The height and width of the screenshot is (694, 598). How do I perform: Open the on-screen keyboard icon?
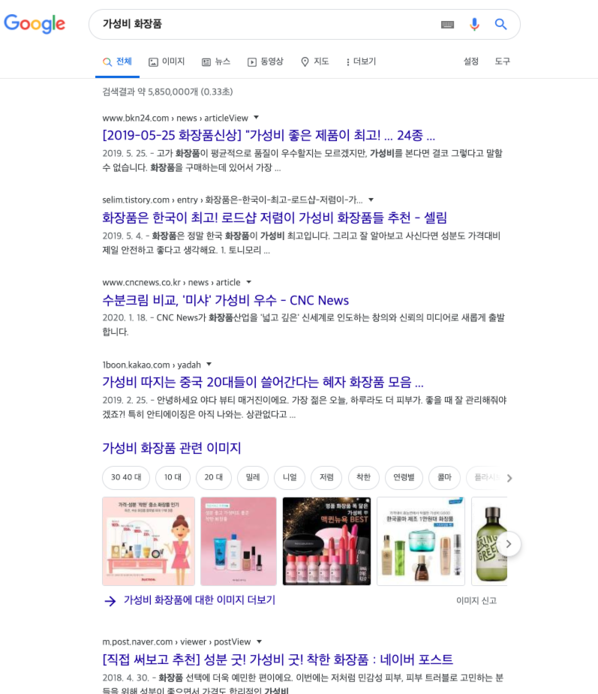click(x=448, y=24)
